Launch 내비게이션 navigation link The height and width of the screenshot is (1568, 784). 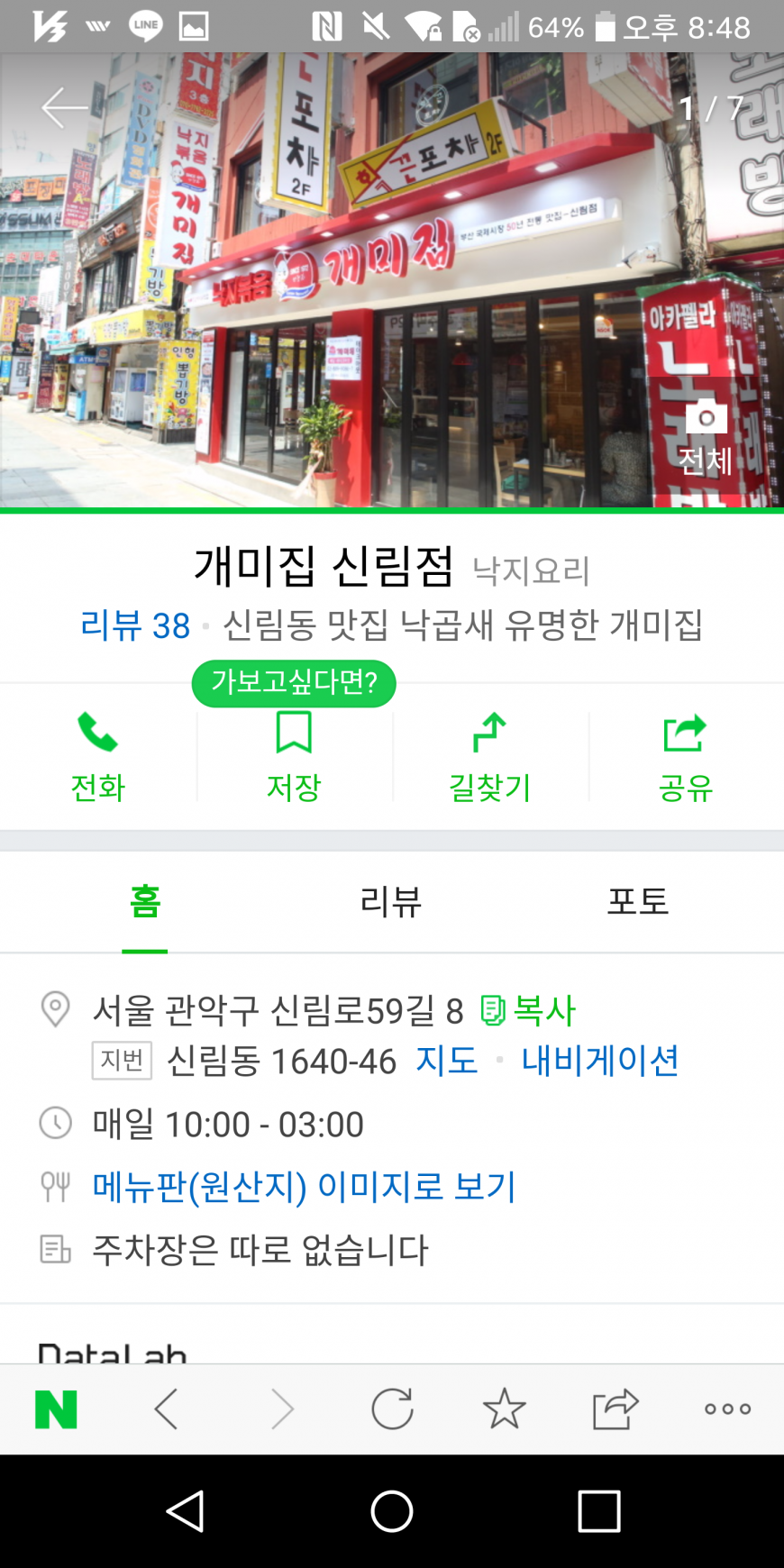click(x=599, y=1061)
